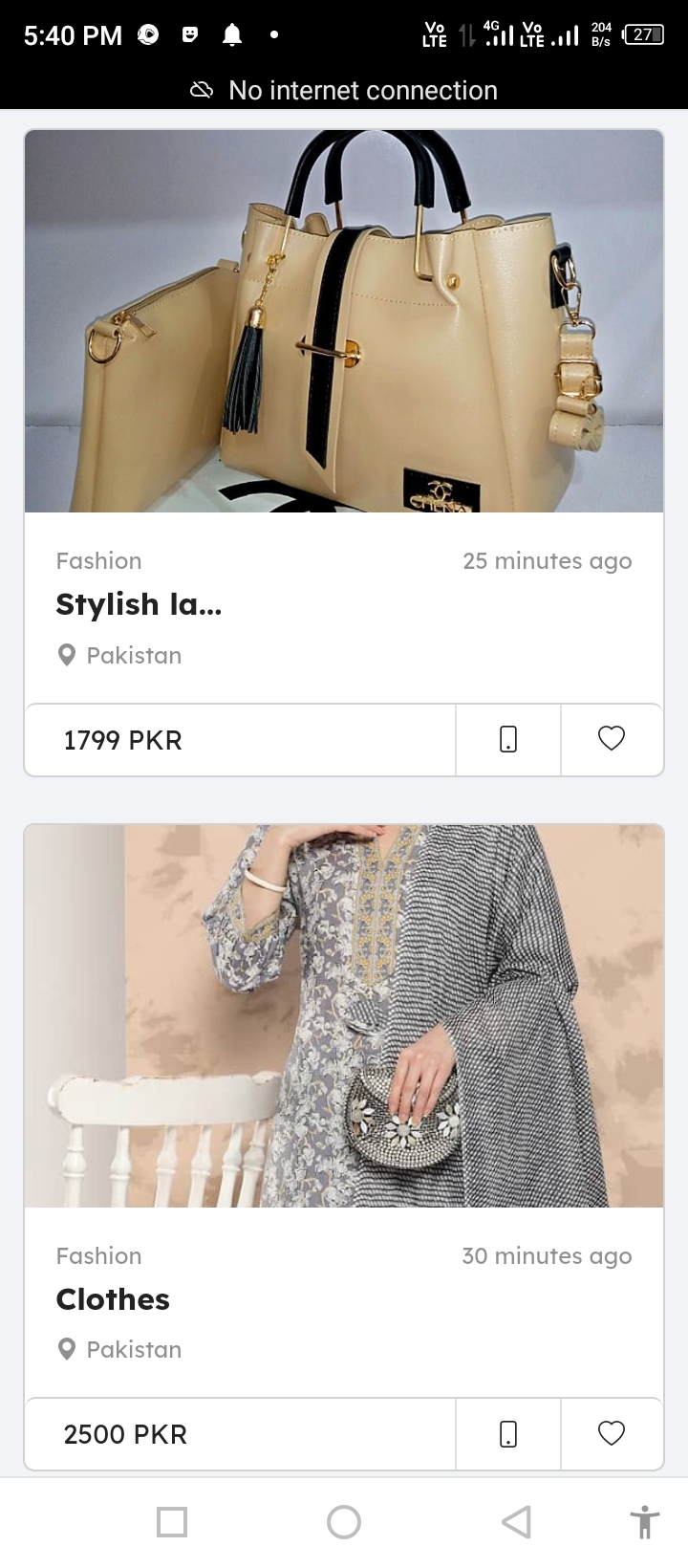Image resolution: width=688 pixels, height=1568 pixels.
Task: Tap phone icon on 1799 PKR listing
Action: click(508, 739)
